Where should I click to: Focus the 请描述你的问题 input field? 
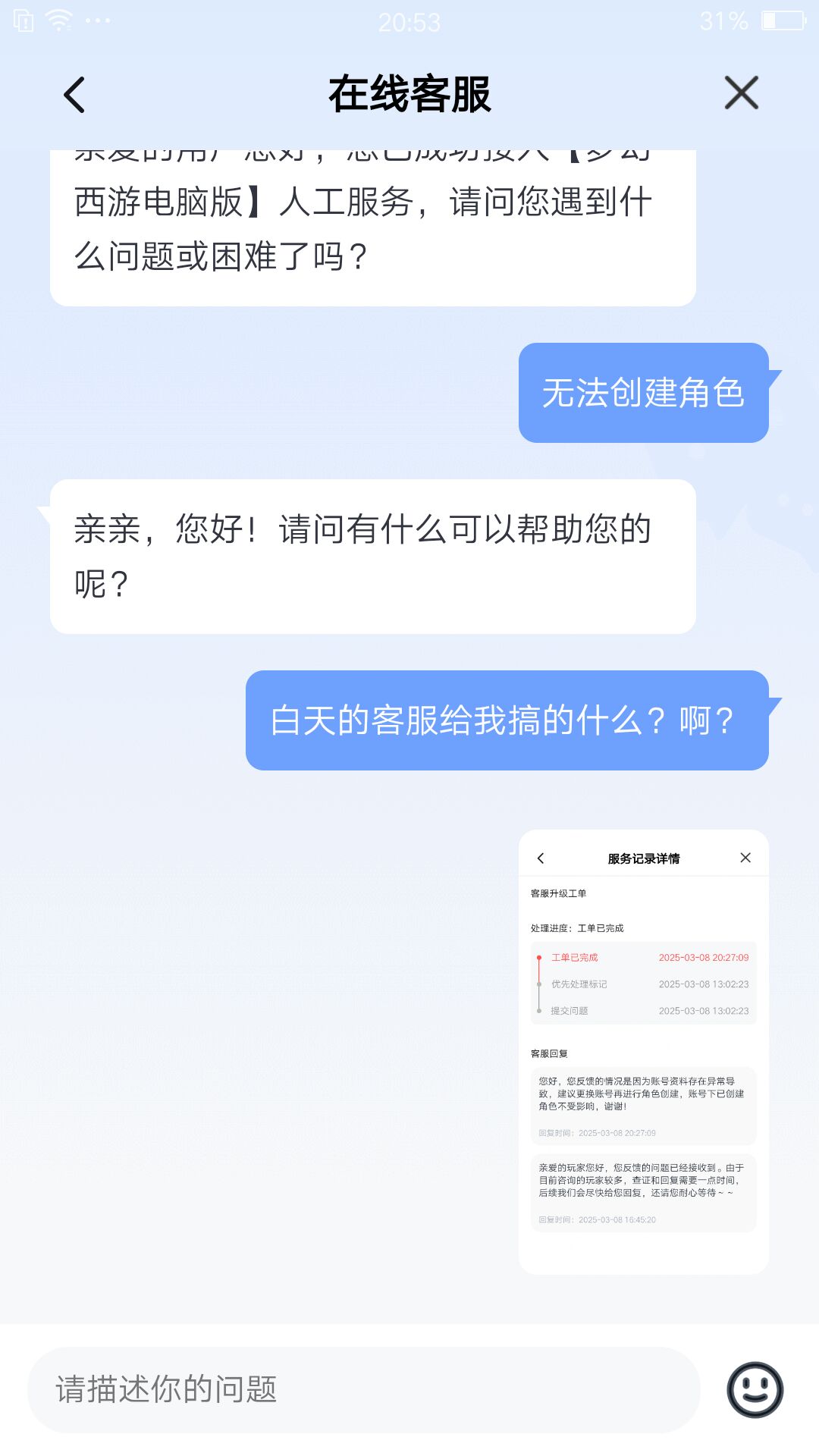point(364,1389)
